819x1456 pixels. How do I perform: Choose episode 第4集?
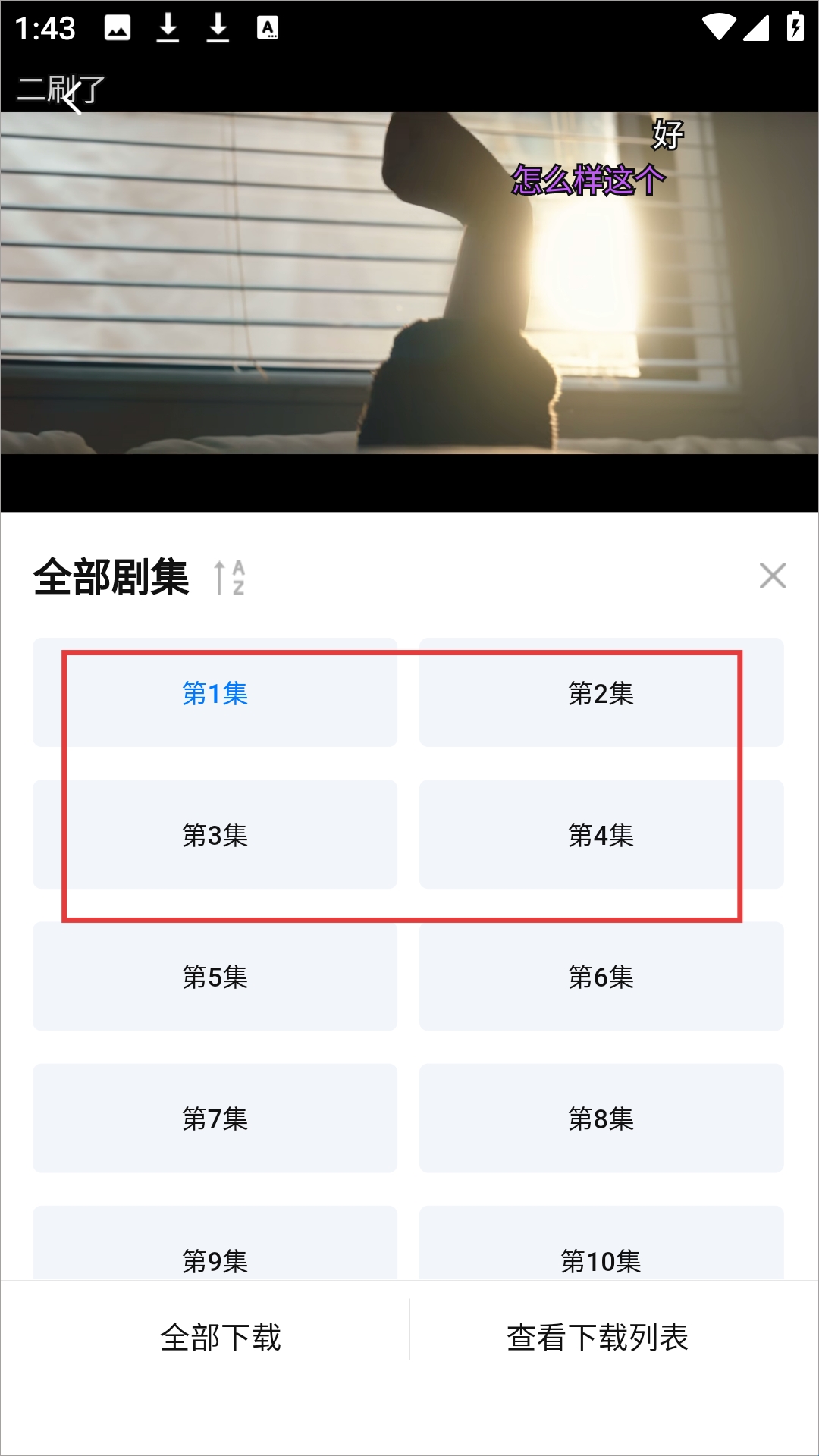pyautogui.click(x=601, y=835)
